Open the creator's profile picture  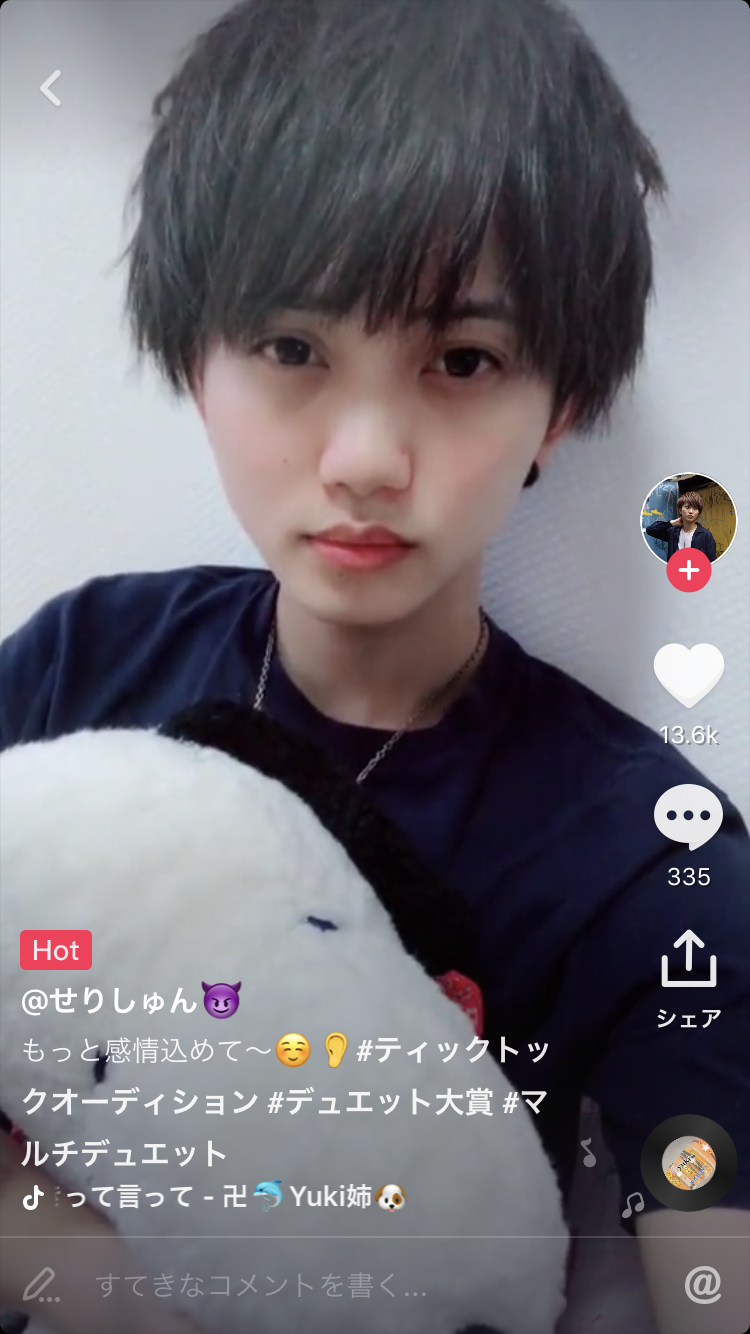[688, 519]
